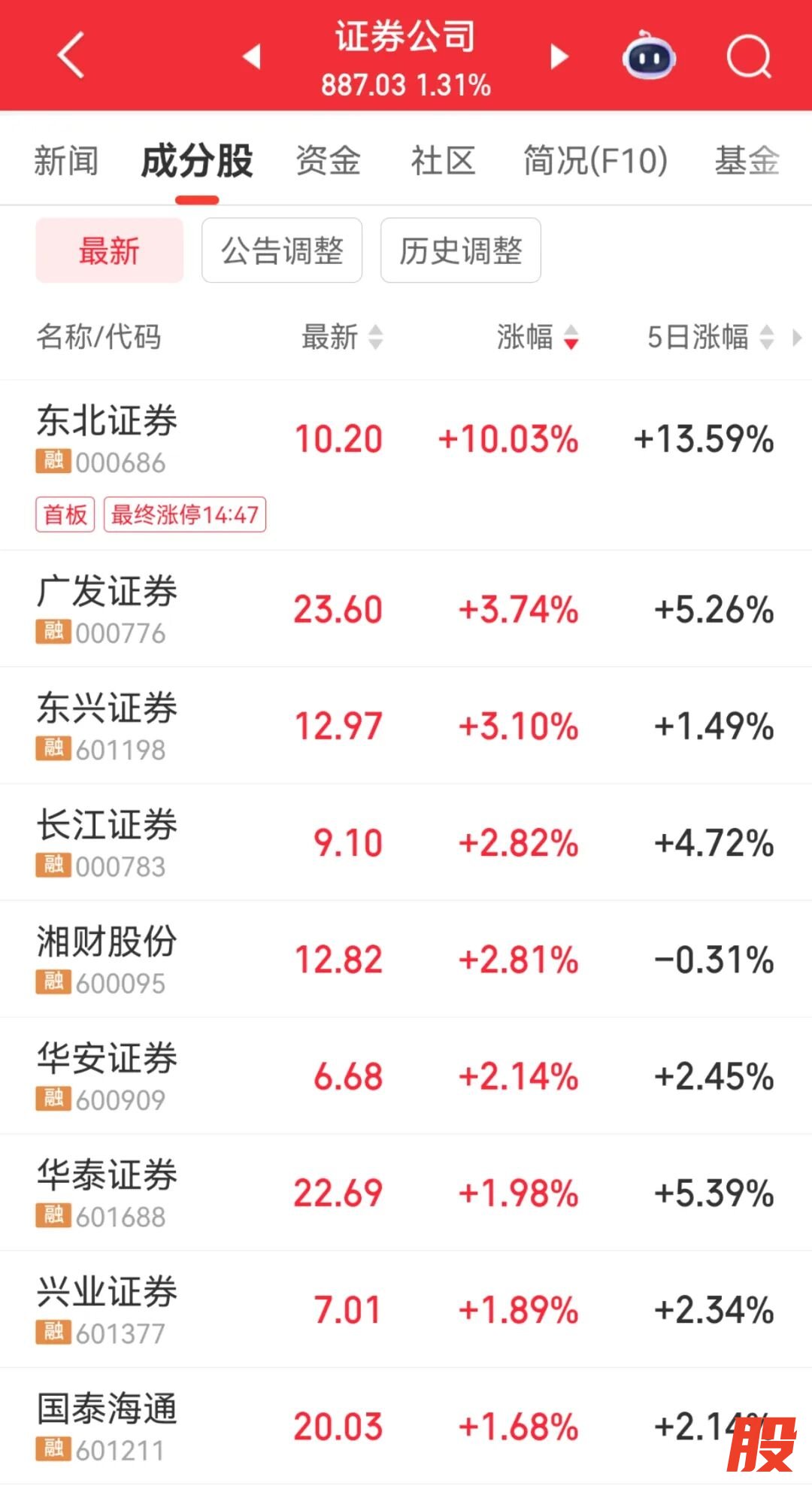Switch to the 基金 tab
The width and height of the screenshot is (812, 1486).
(746, 161)
